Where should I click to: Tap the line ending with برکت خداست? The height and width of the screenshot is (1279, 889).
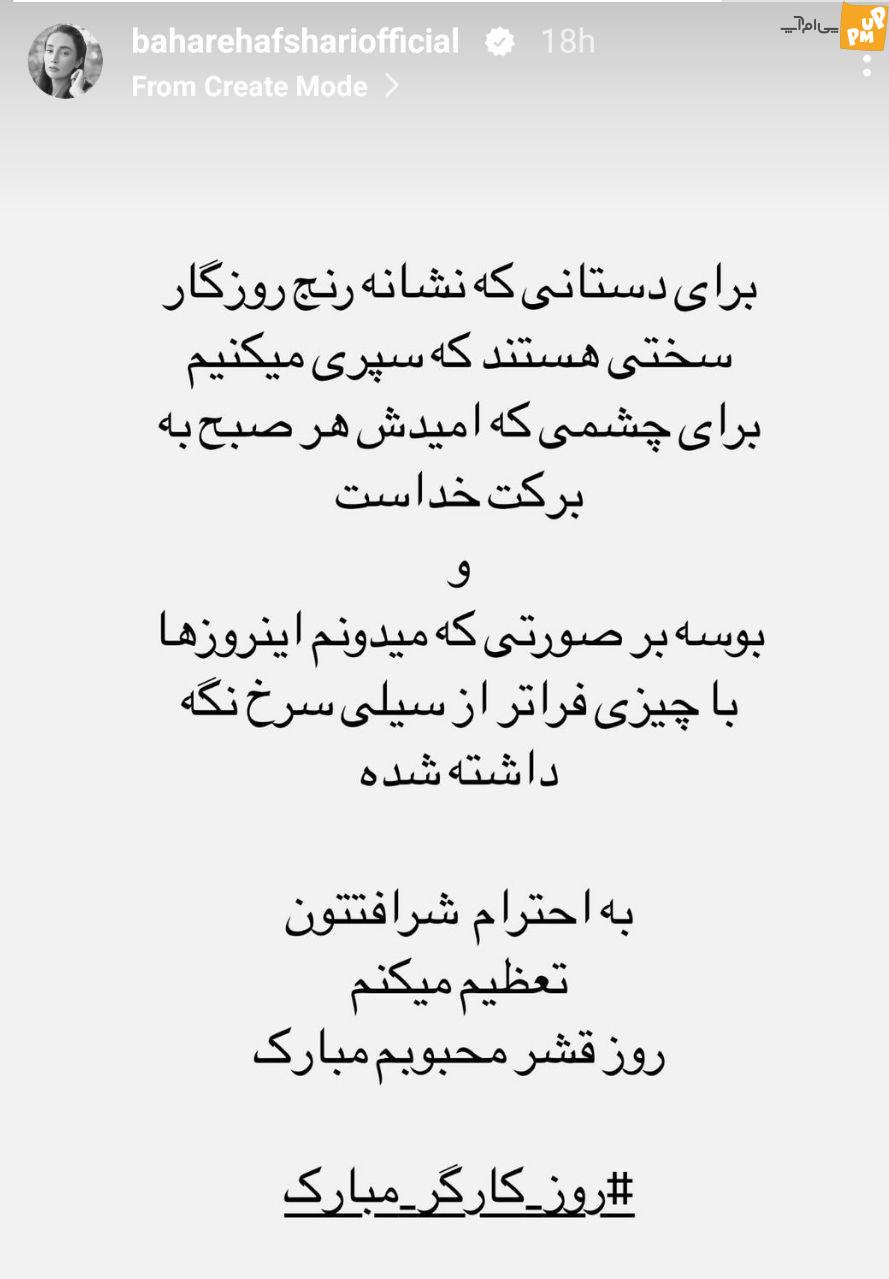[458, 492]
